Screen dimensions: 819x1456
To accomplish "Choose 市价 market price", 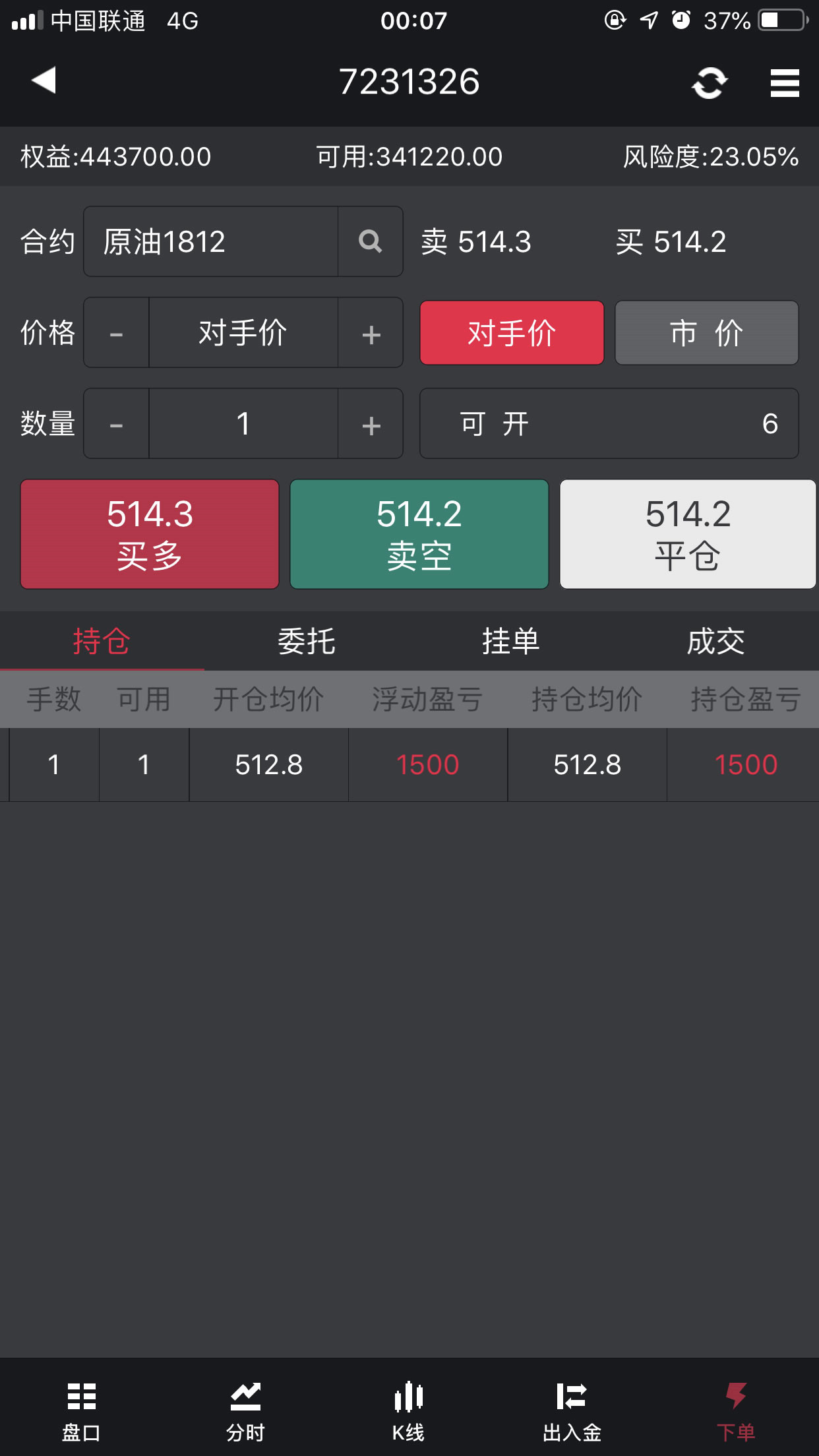I will [707, 332].
